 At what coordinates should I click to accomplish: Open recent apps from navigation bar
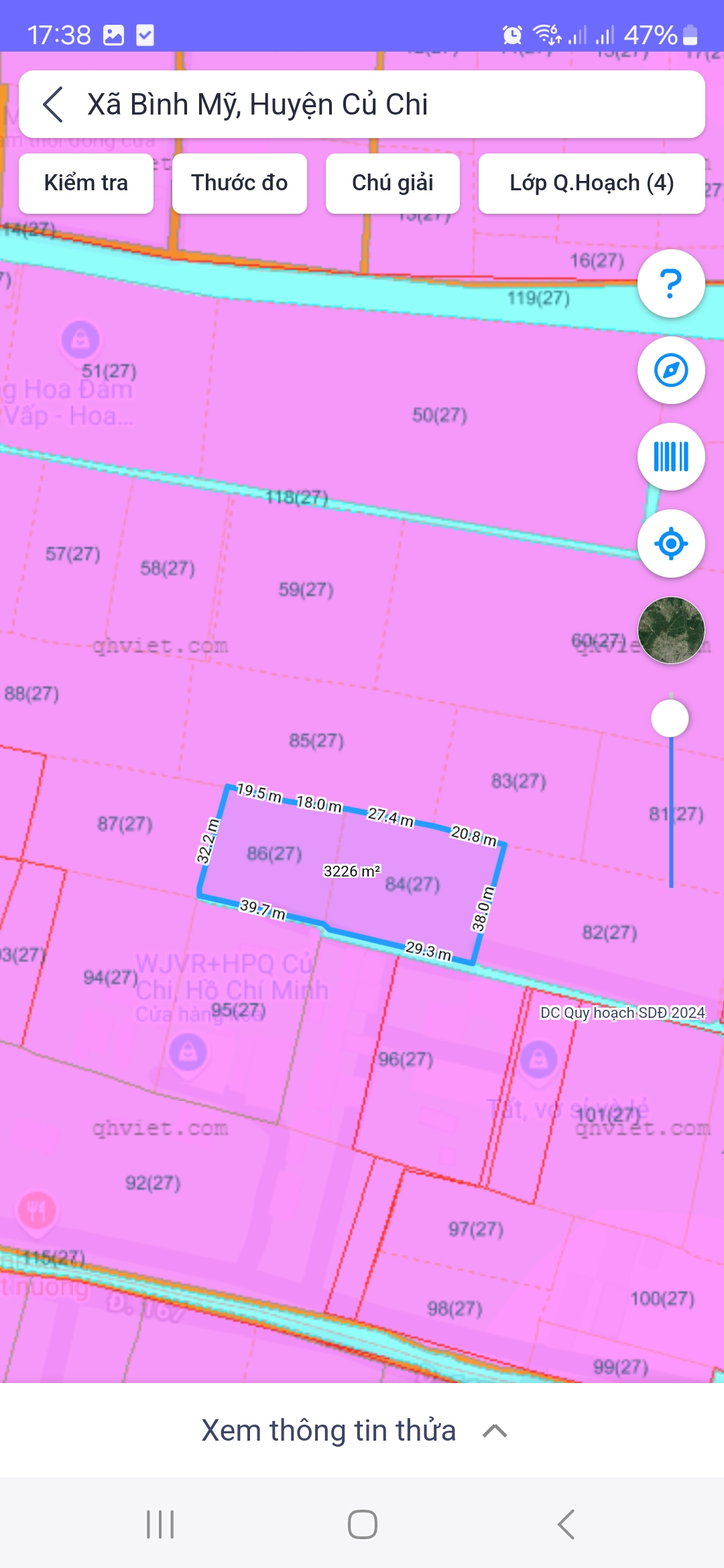click(160, 1524)
